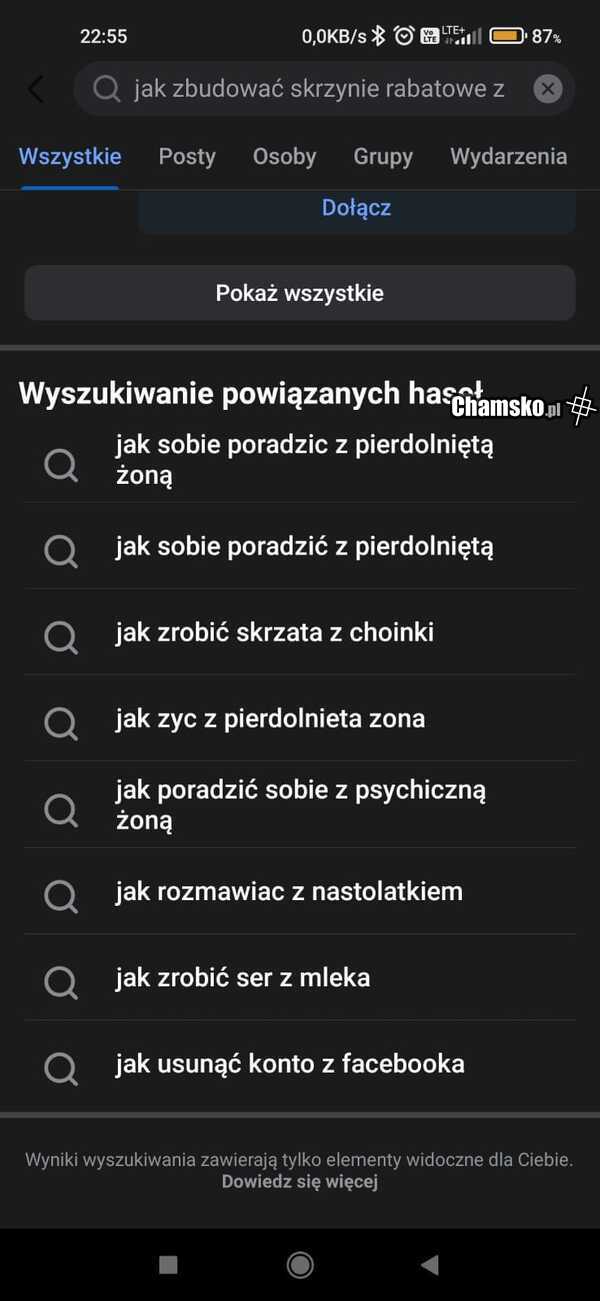Tap Pokaż wszystkie button
This screenshot has width=600, height=1301.
[x=300, y=293]
